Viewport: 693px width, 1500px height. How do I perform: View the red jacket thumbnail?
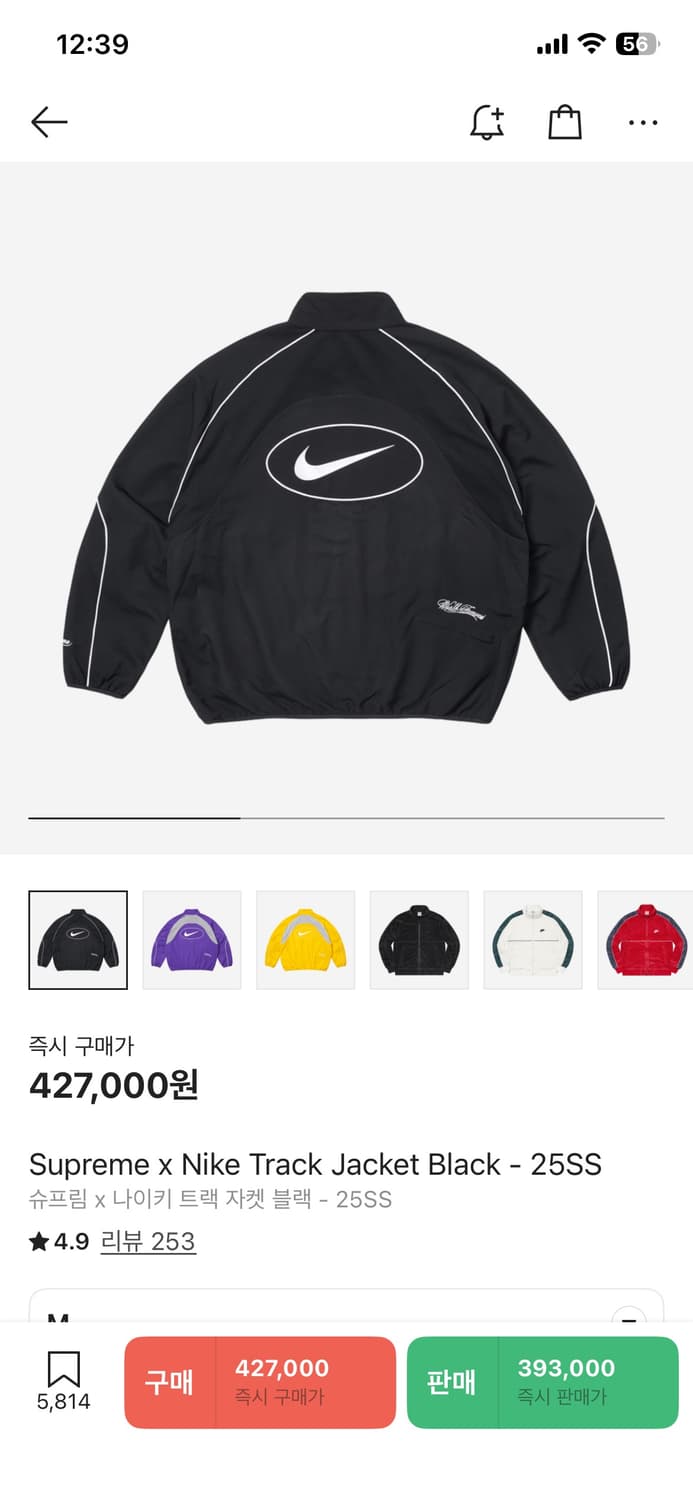coord(645,940)
